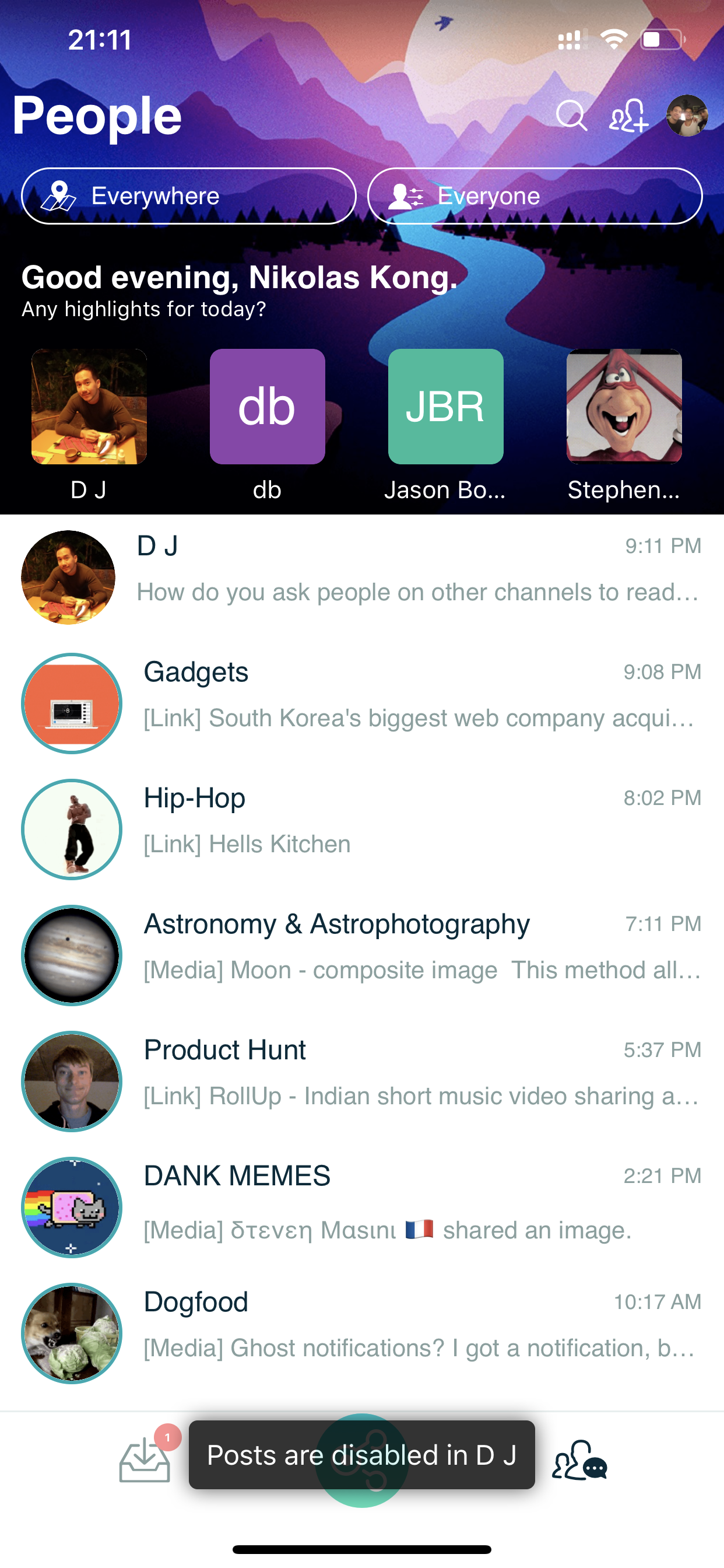Open the Everywhere location filter
Viewport: 724px width, 1568px height.
(x=189, y=196)
